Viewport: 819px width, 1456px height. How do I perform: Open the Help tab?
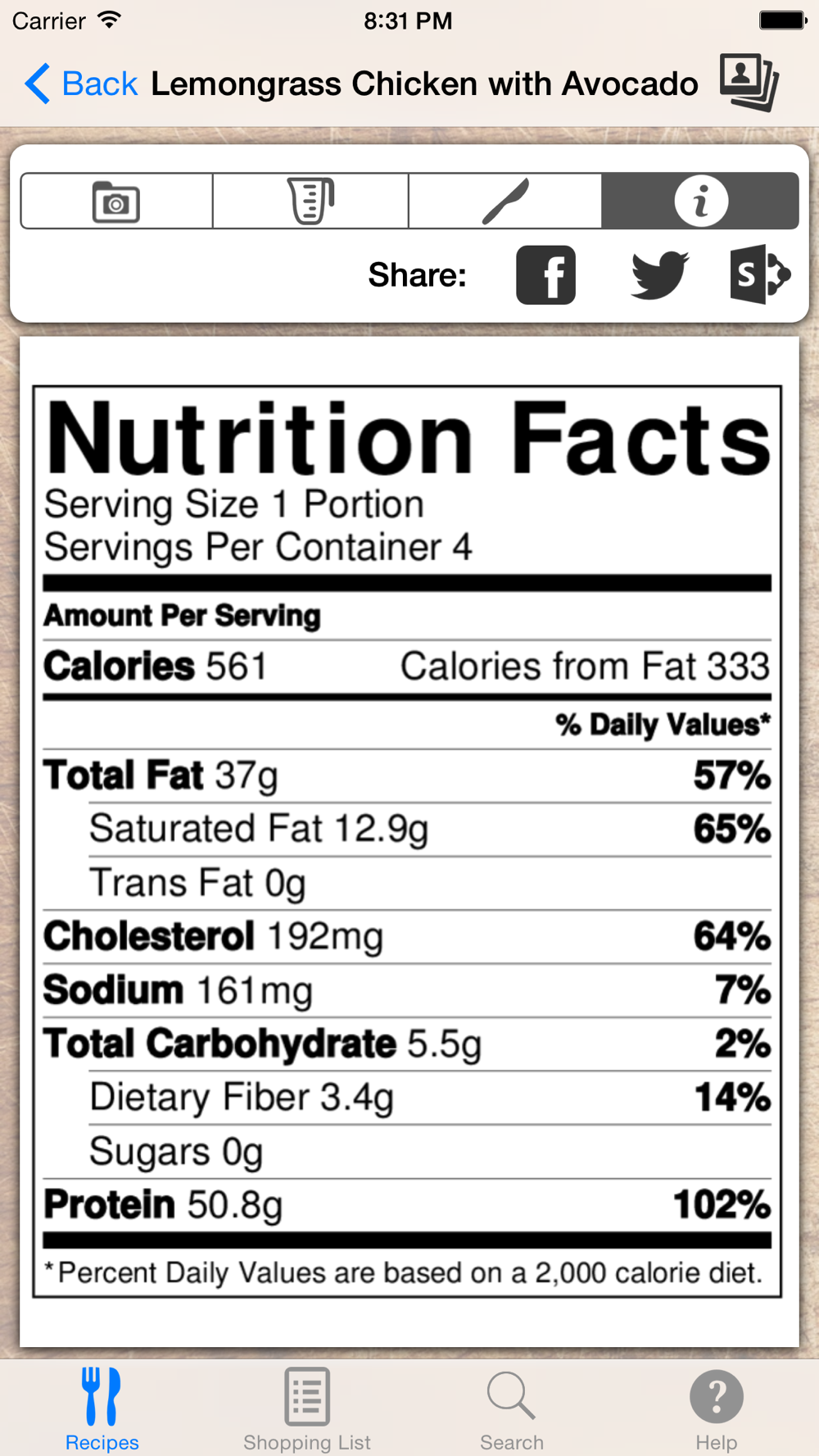[x=717, y=1409]
